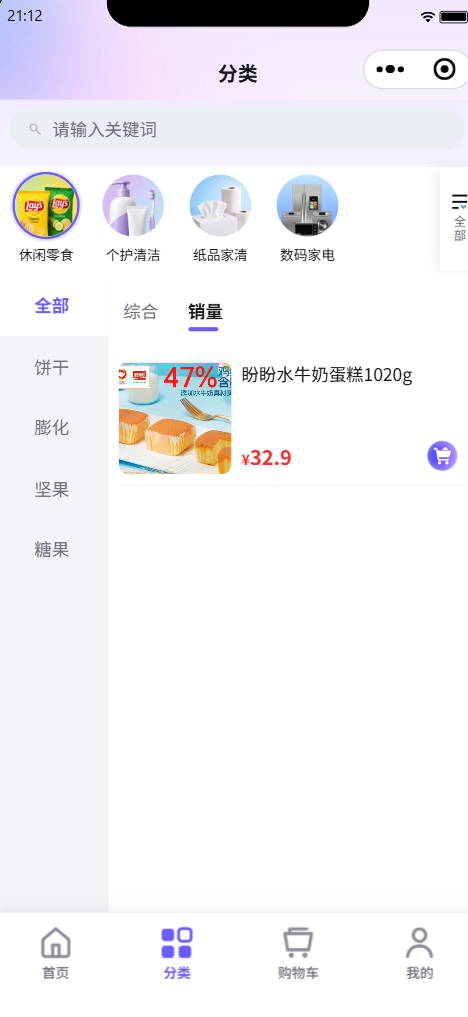Sort products by 销量
The height and width of the screenshot is (1017, 468).
pos(205,312)
